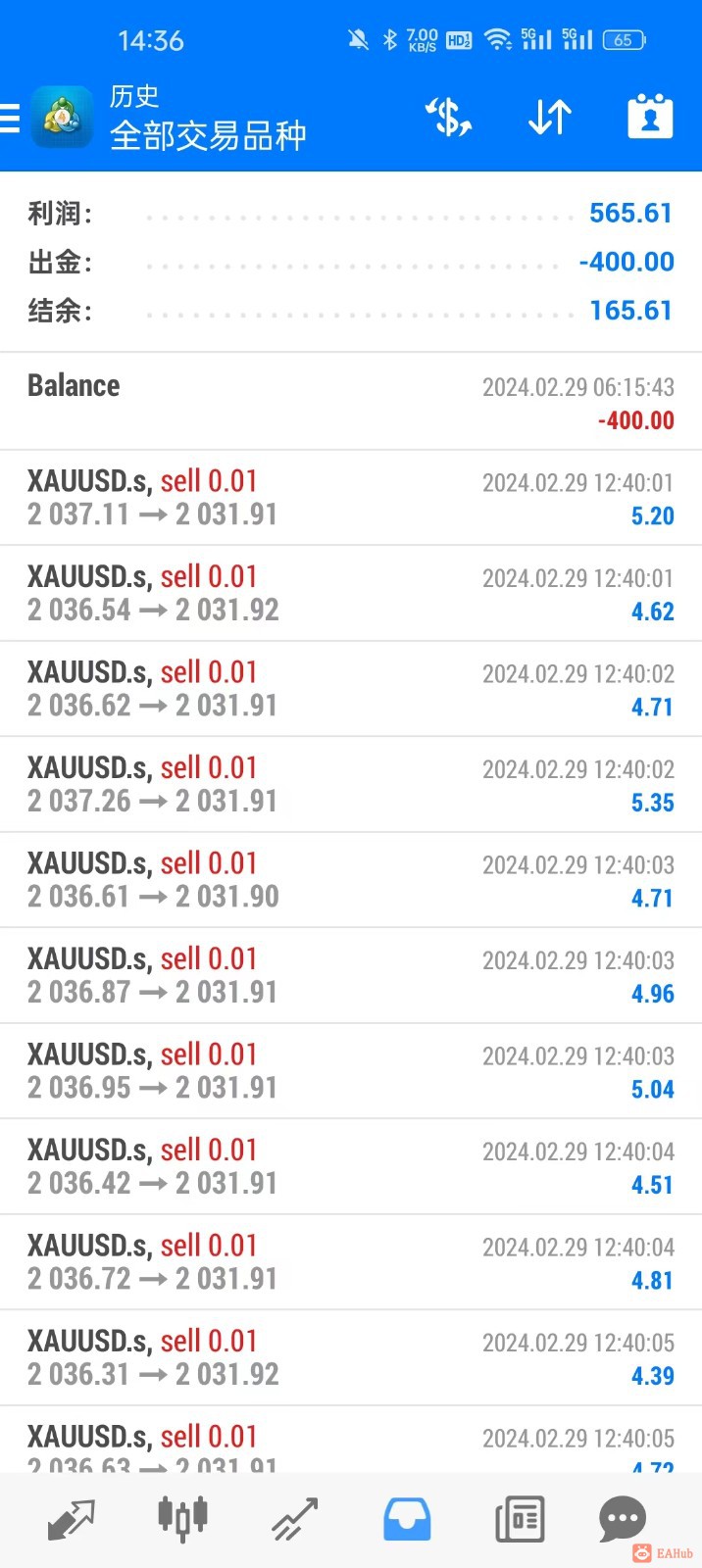The width and height of the screenshot is (702, 1568).
Task: Open the sort order arrows
Action: click(x=549, y=118)
